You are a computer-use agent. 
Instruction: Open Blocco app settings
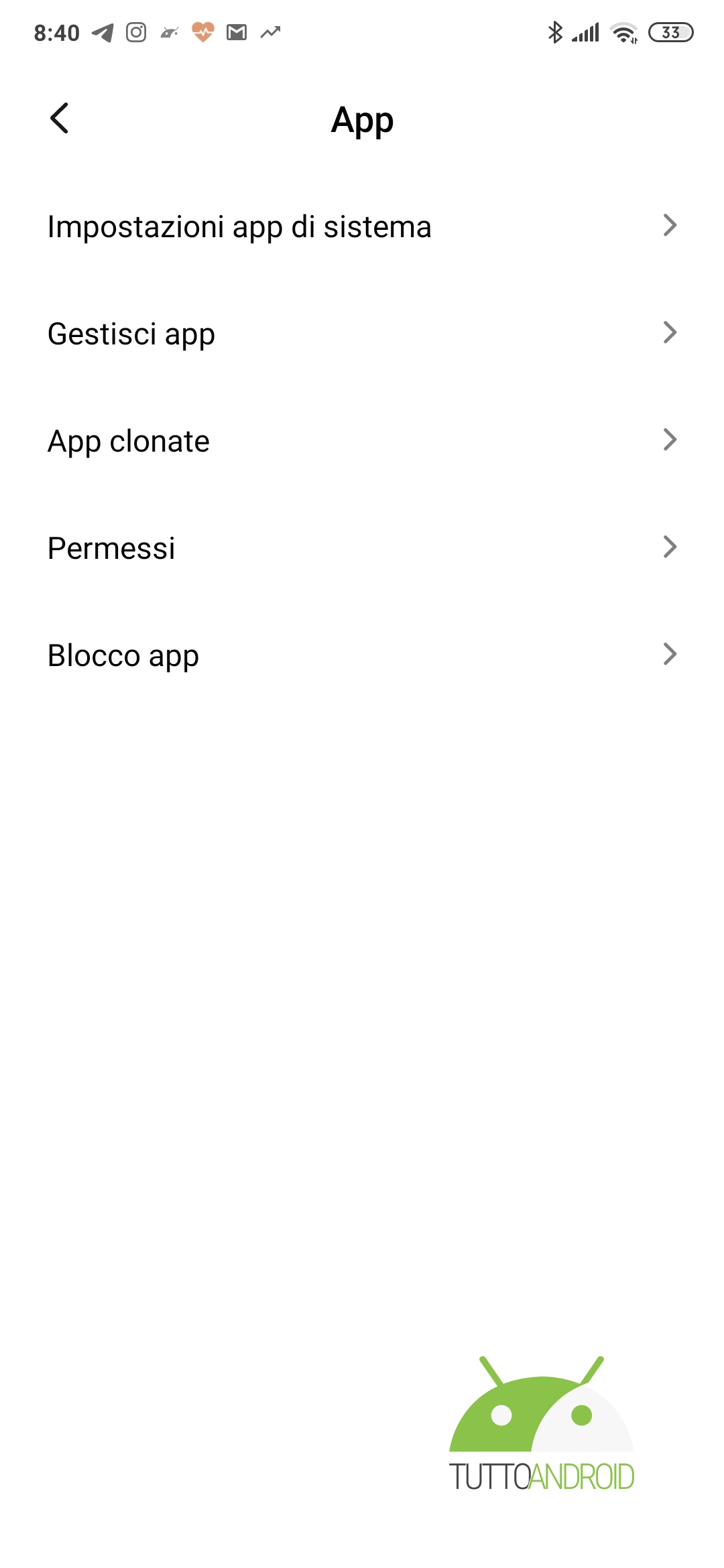pyautogui.click(x=362, y=655)
